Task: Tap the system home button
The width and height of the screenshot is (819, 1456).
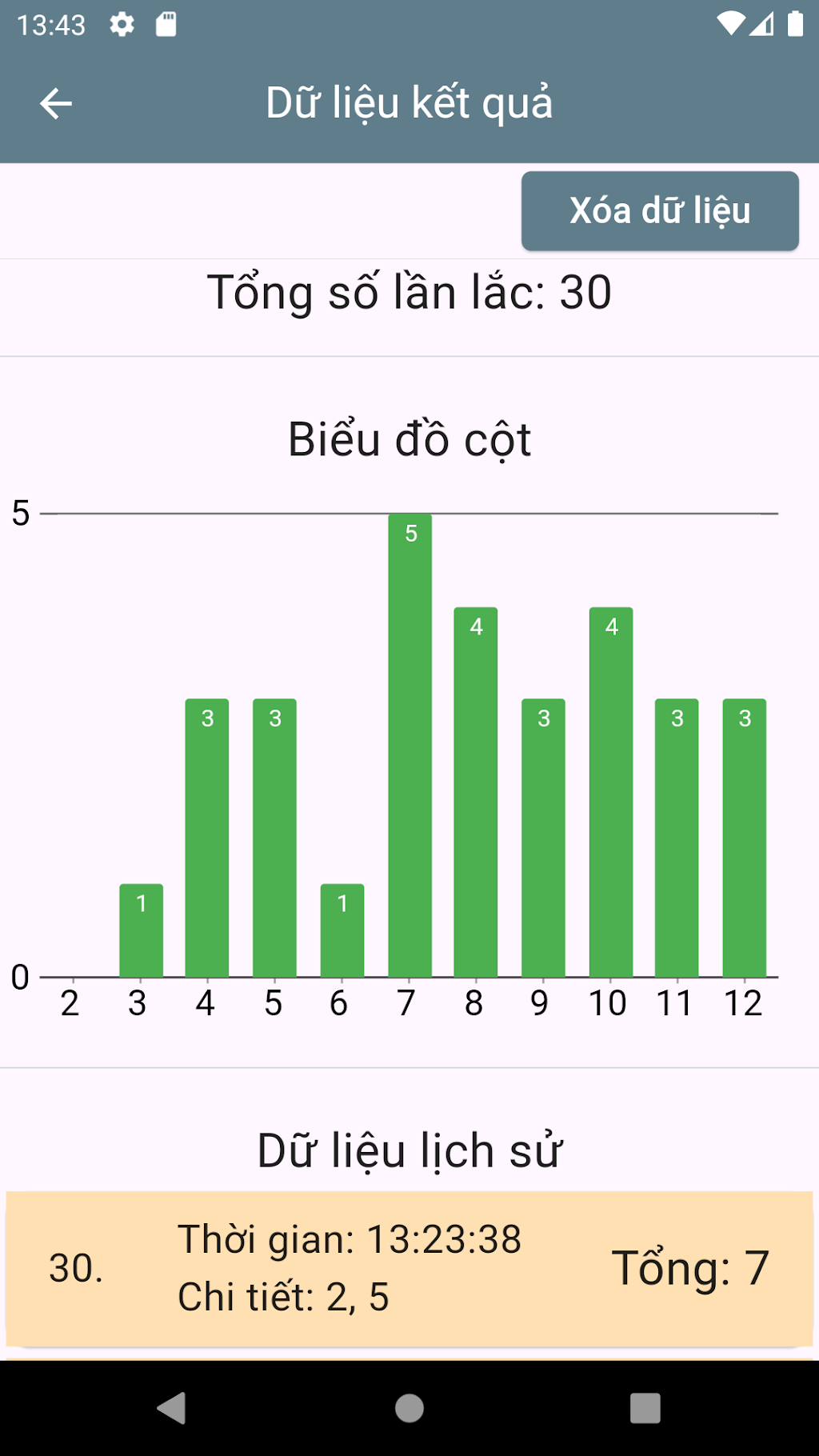Action: coord(409,1408)
